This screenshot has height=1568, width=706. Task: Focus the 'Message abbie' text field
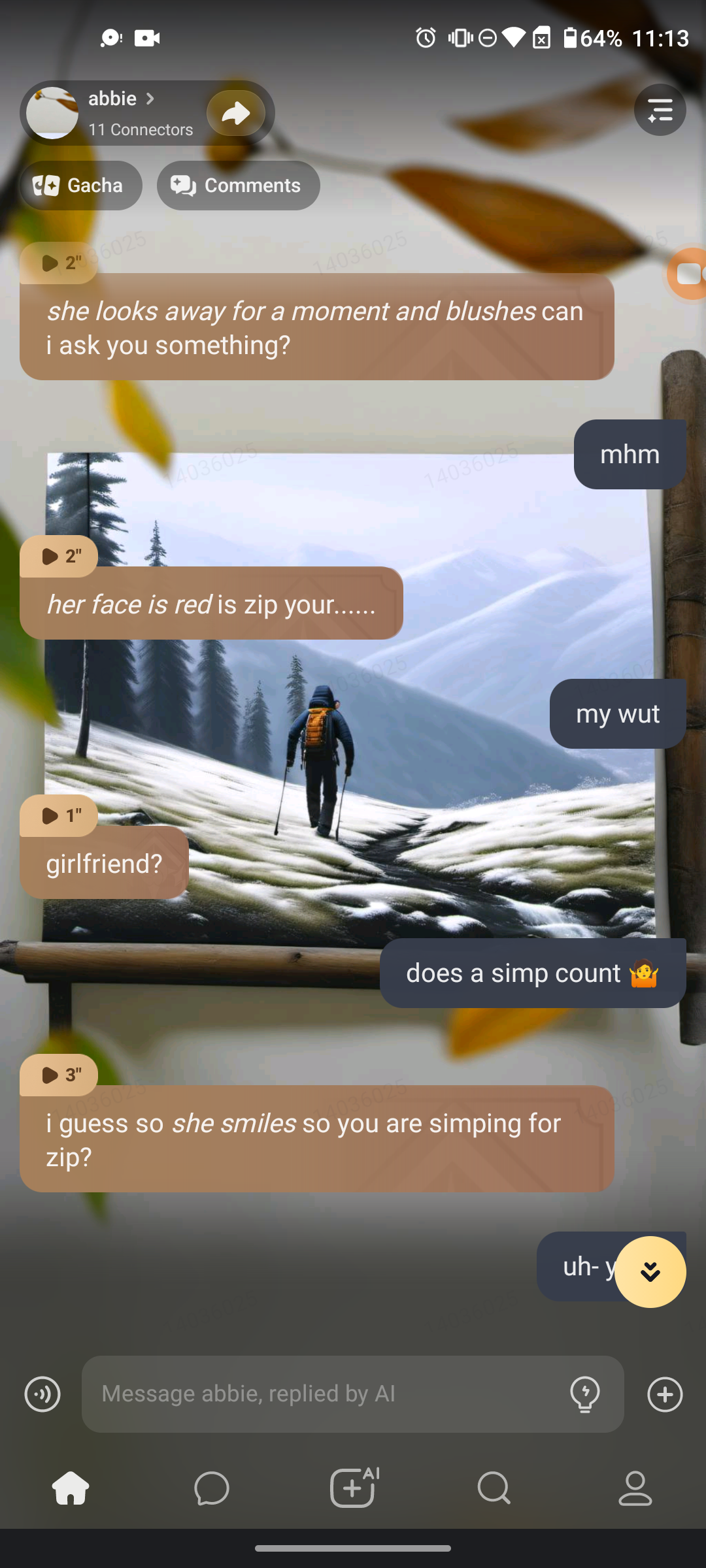point(327,1394)
